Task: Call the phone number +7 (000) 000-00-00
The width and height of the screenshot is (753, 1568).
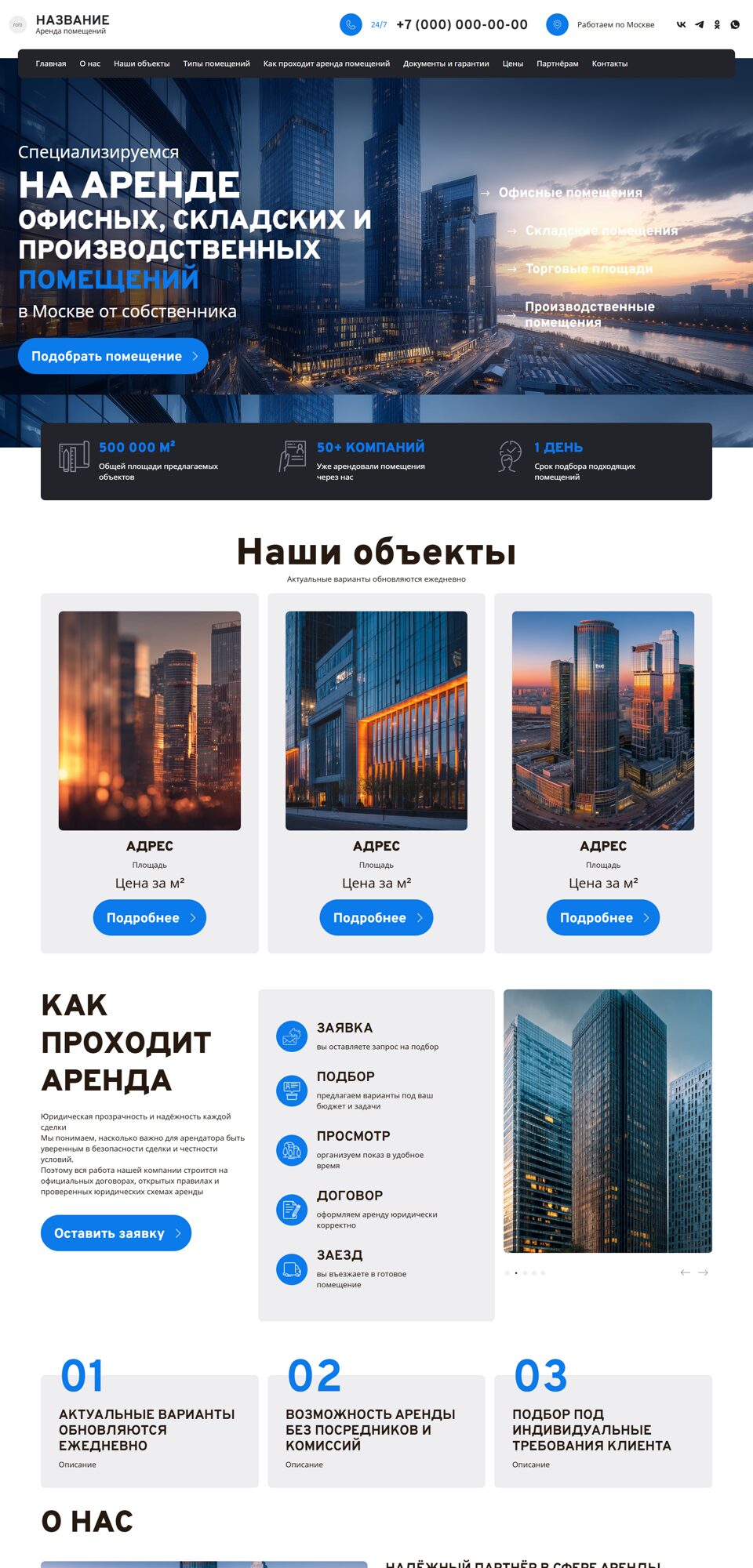Action: tap(461, 24)
